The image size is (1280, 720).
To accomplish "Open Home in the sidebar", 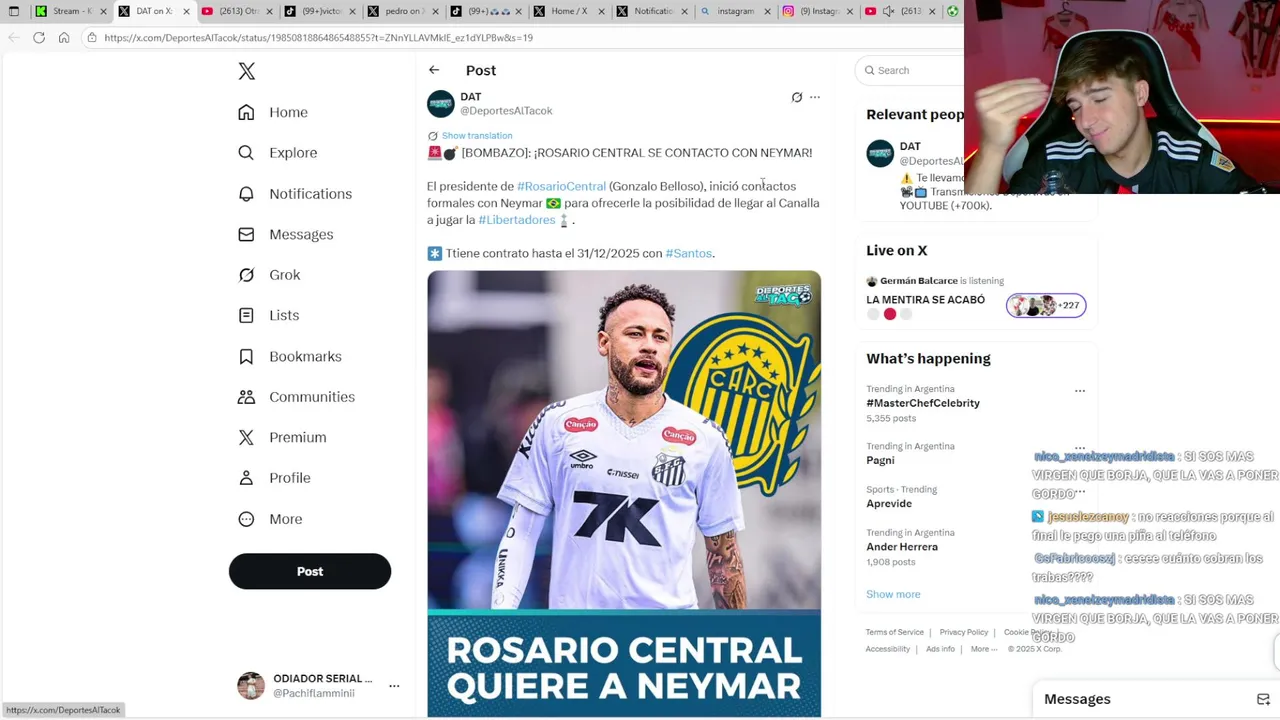I will 287,112.
